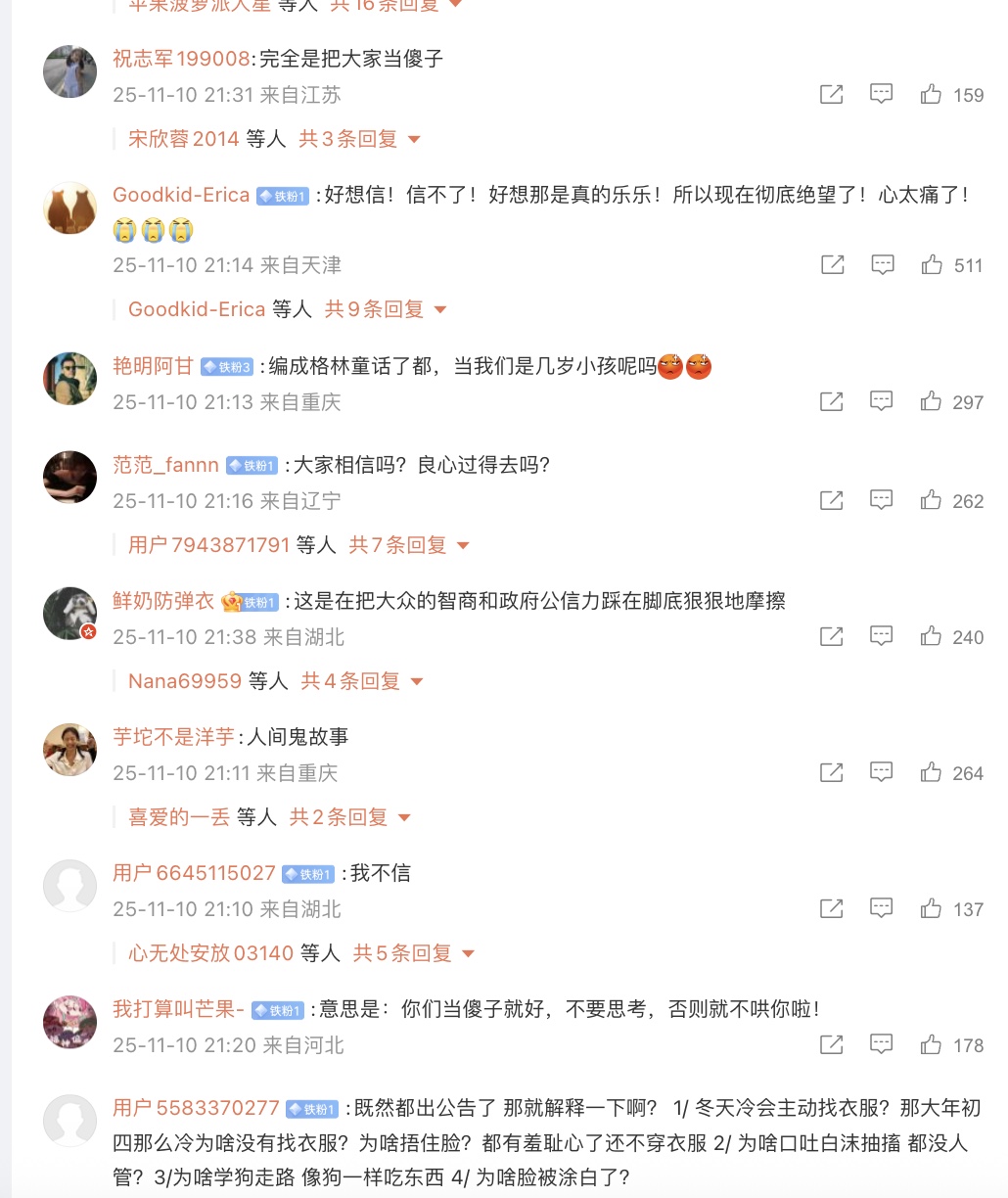This screenshot has height=1198, width=1008.
Task: Like 我打算叫芒果-'s comment
Action: (931, 1045)
